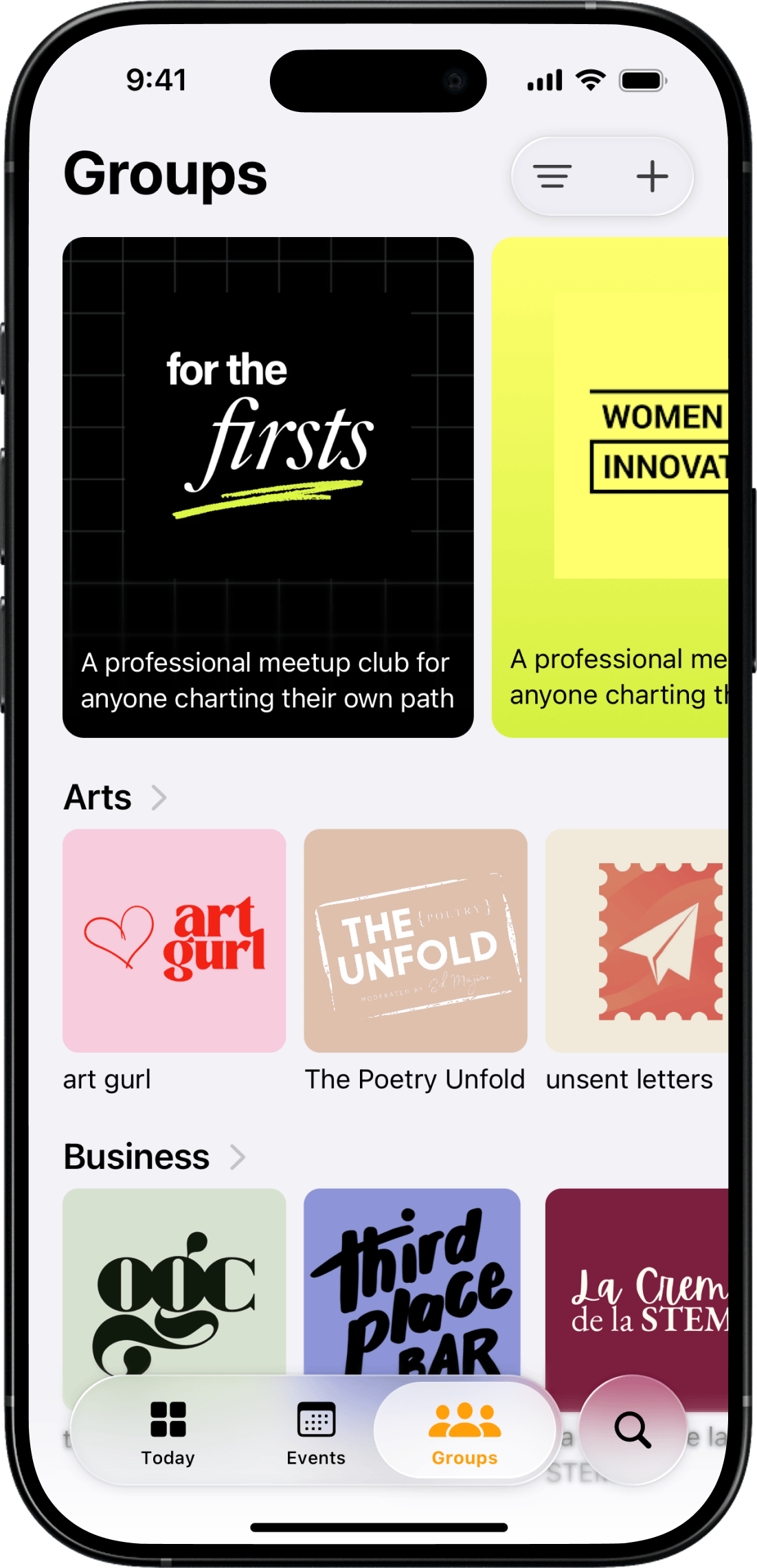Image resolution: width=757 pixels, height=1568 pixels.
Task: Add a new group with plus icon
Action: 651,177
